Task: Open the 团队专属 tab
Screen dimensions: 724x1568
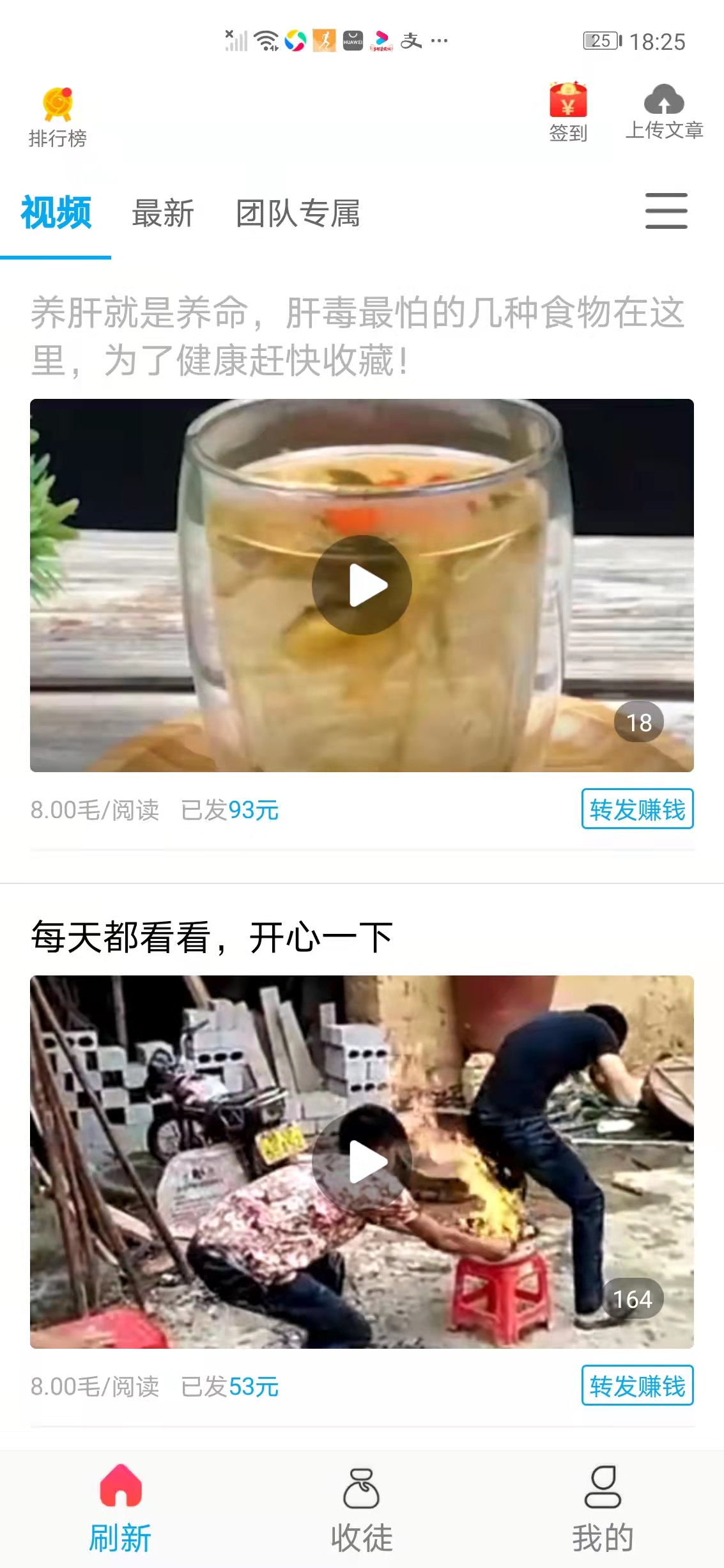Action: coord(297,215)
